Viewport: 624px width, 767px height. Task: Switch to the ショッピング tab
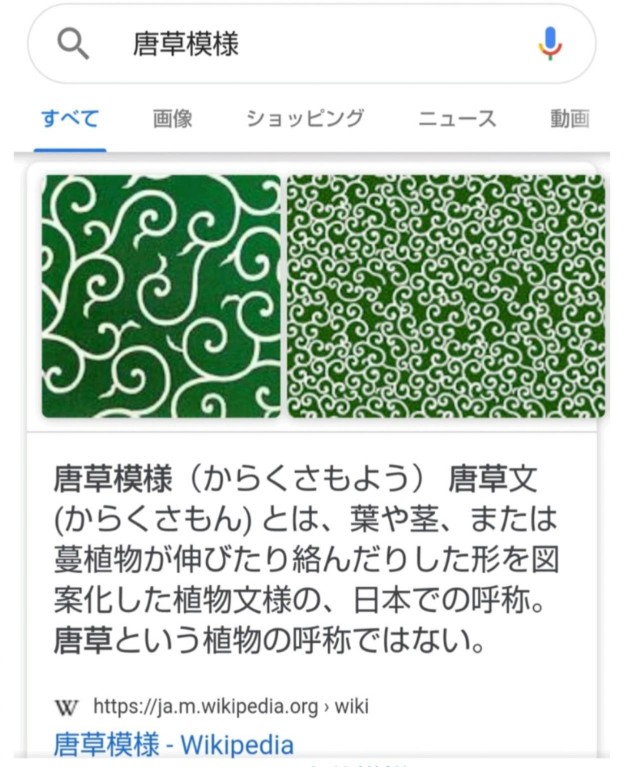pos(305,119)
